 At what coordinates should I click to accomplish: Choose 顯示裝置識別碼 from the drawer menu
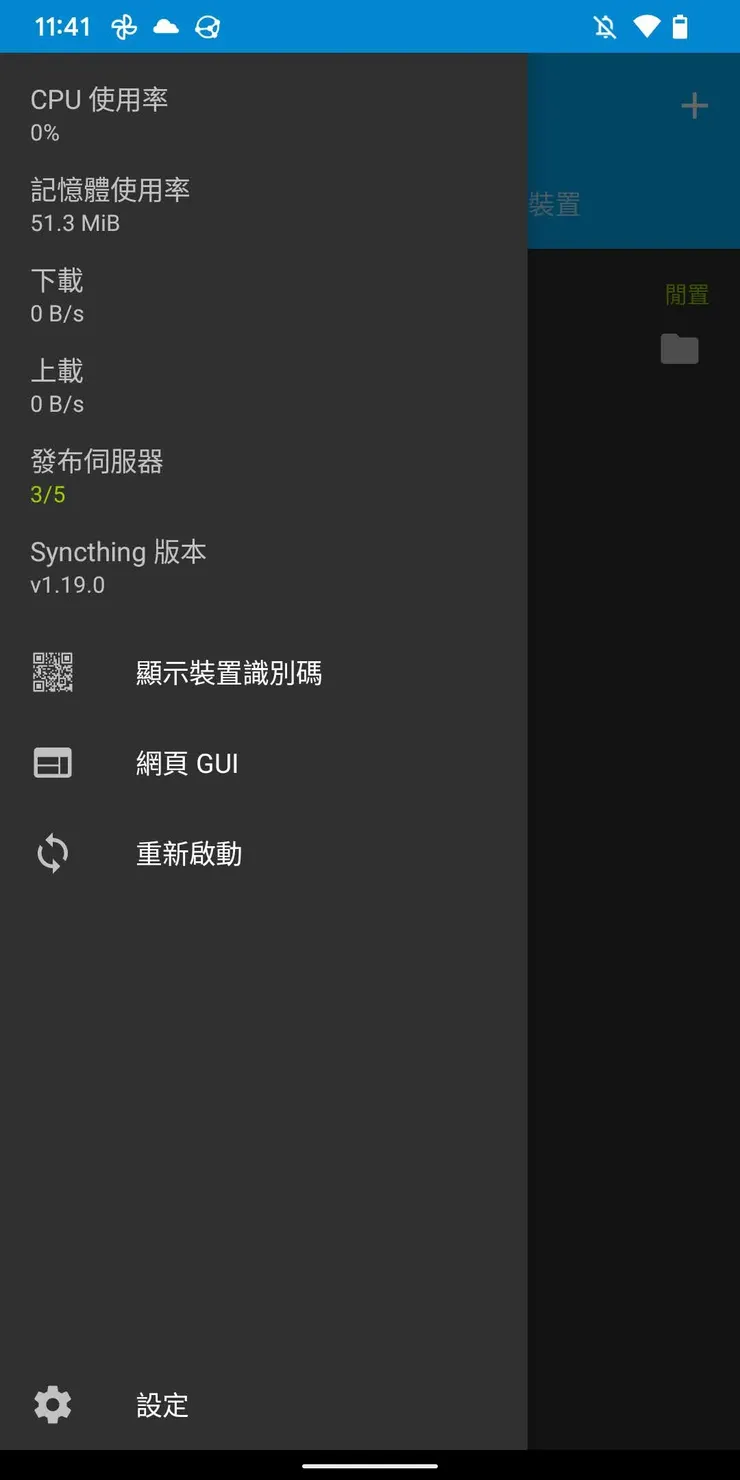click(x=229, y=671)
